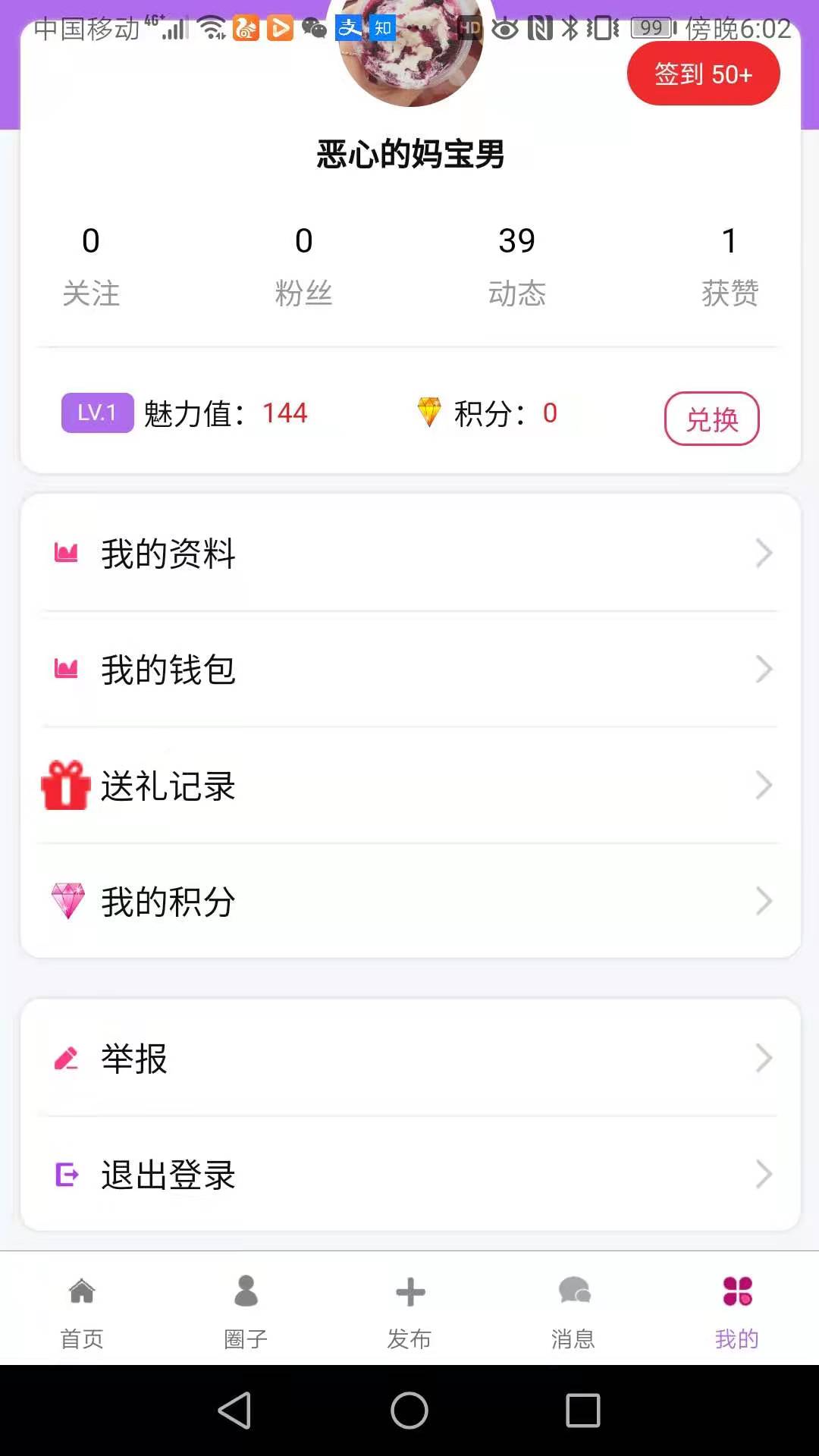Choose 退出登录 to log out
The width and height of the screenshot is (819, 1456).
[x=409, y=1175]
